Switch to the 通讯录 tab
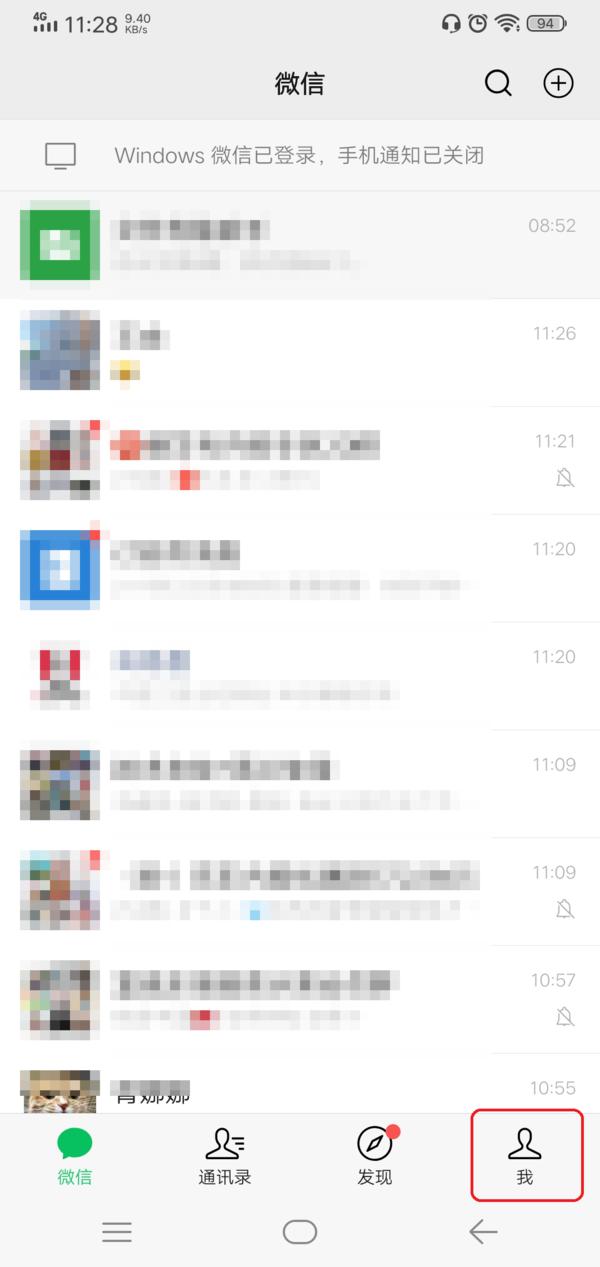This screenshot has width=600, height=1267. [225, 1156]
